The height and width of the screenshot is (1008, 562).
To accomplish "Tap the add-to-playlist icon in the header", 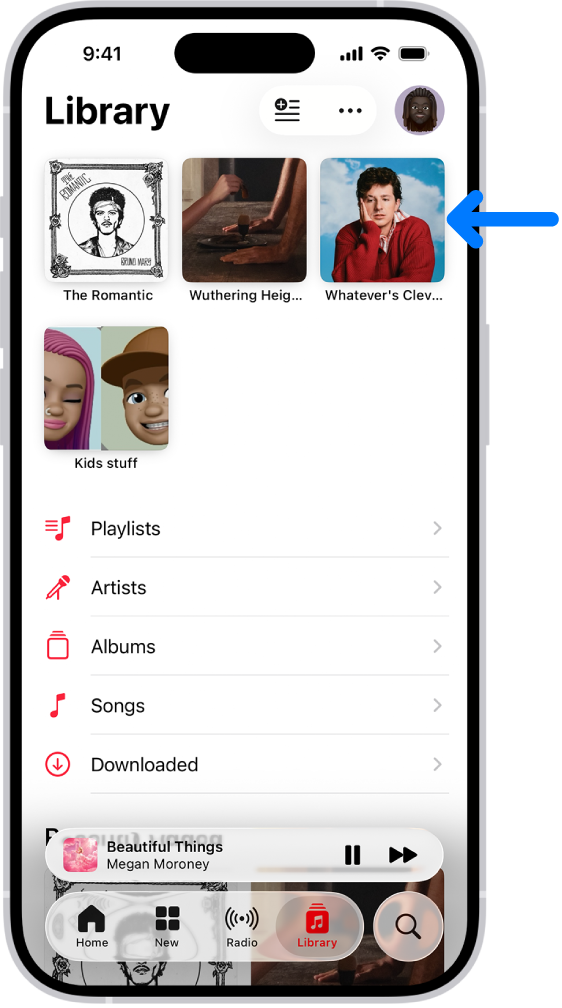I will [287, 110].
